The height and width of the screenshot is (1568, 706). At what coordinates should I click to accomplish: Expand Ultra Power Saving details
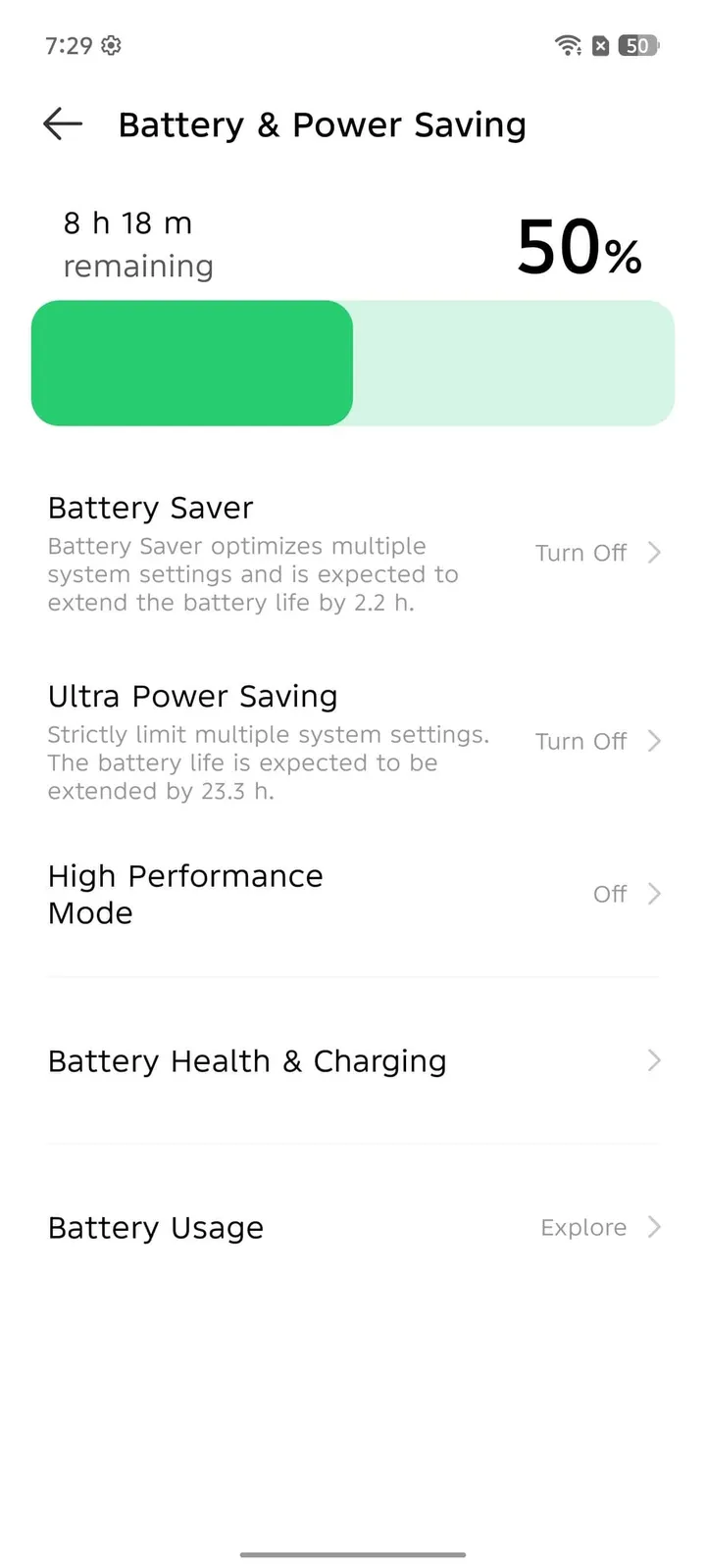tap(654, 741)
